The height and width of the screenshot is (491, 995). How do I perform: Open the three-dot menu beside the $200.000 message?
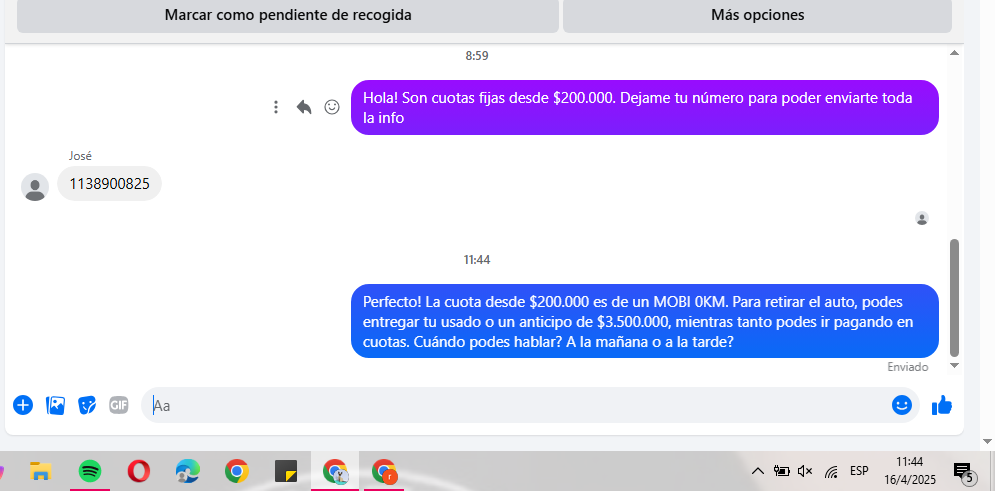point(276,107)
